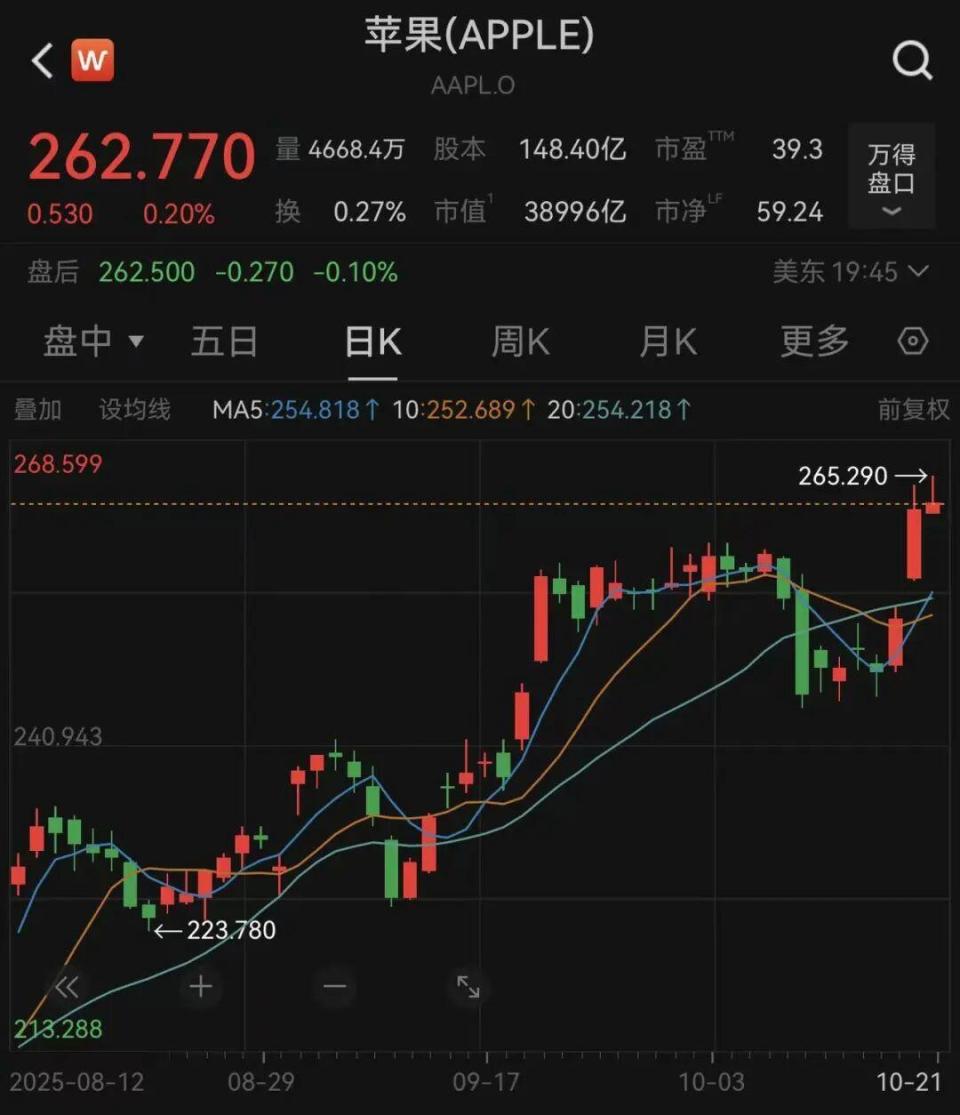Open the search magnifier icon
Screen dimensions: 960x1115
tap(912, 58)
